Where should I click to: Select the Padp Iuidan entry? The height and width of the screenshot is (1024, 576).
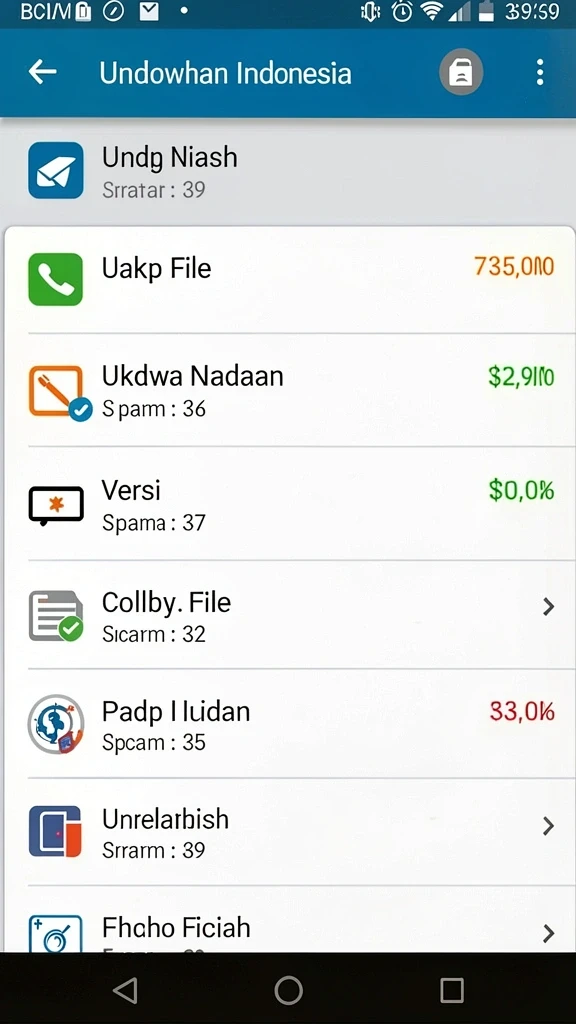[x=291, y=724]
